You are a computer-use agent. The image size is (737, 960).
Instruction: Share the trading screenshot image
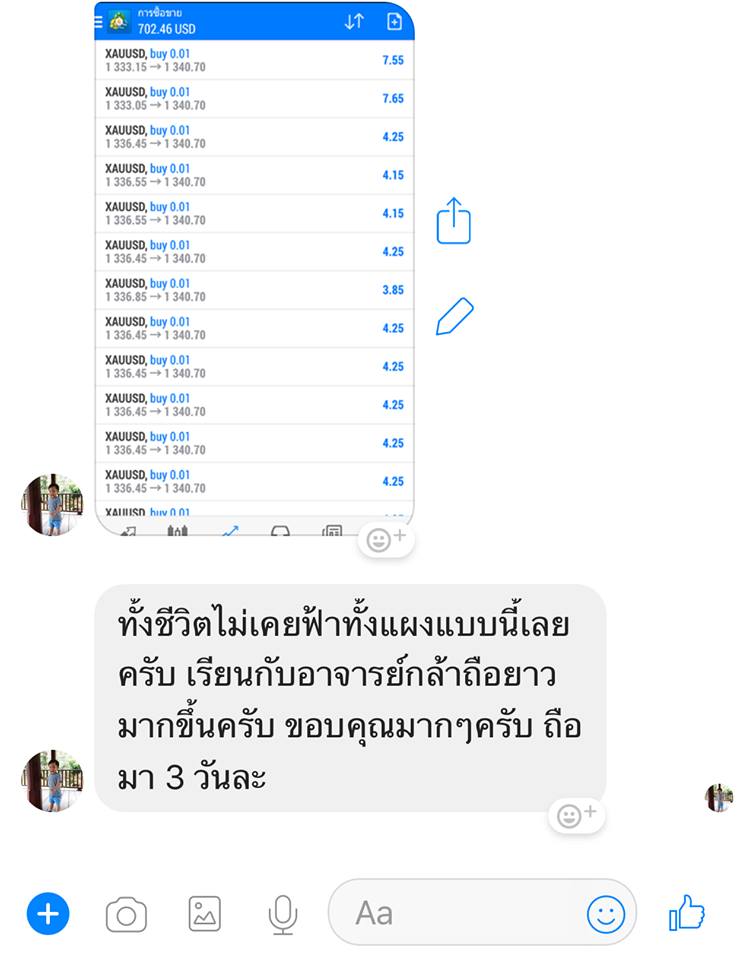(x=453, y=221)
